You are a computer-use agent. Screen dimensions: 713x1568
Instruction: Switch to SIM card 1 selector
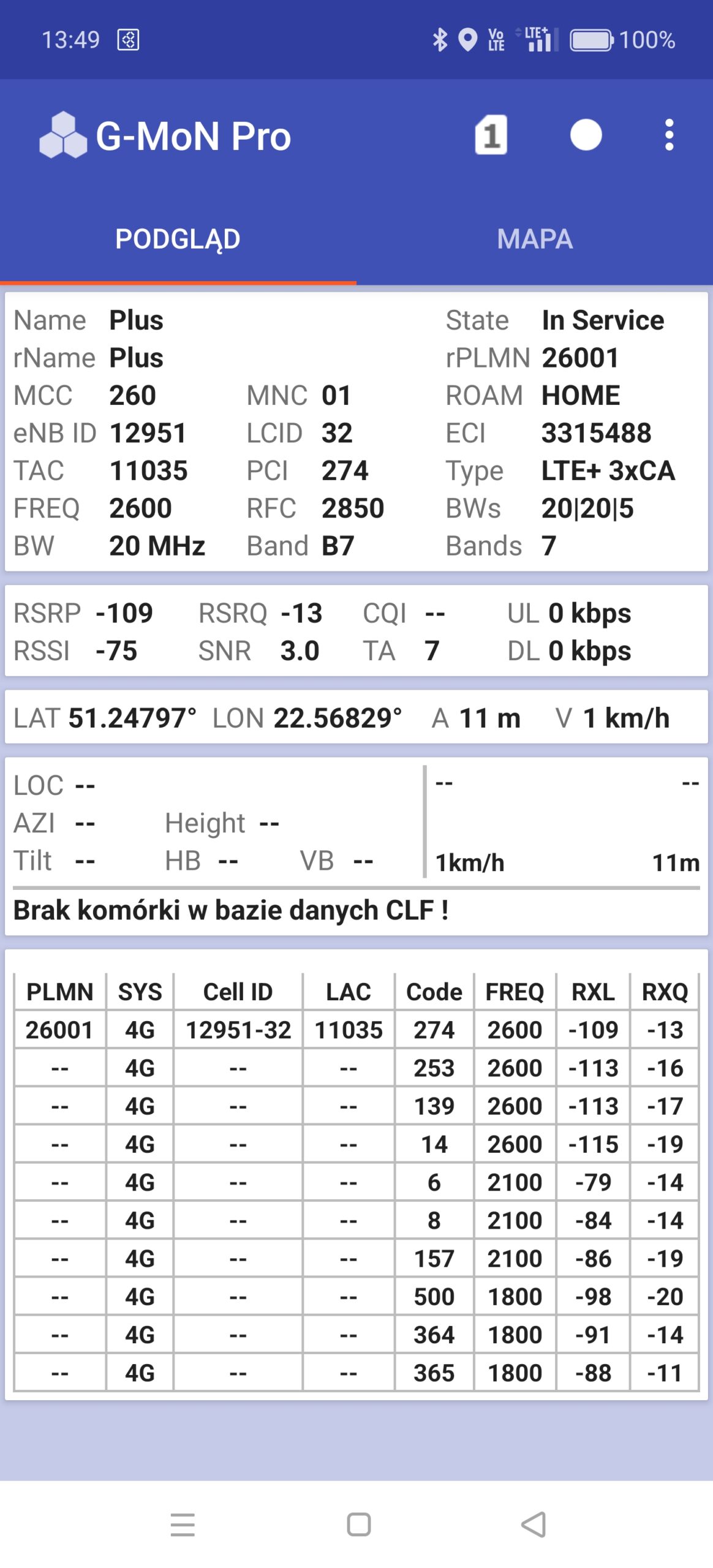(491, 135)
